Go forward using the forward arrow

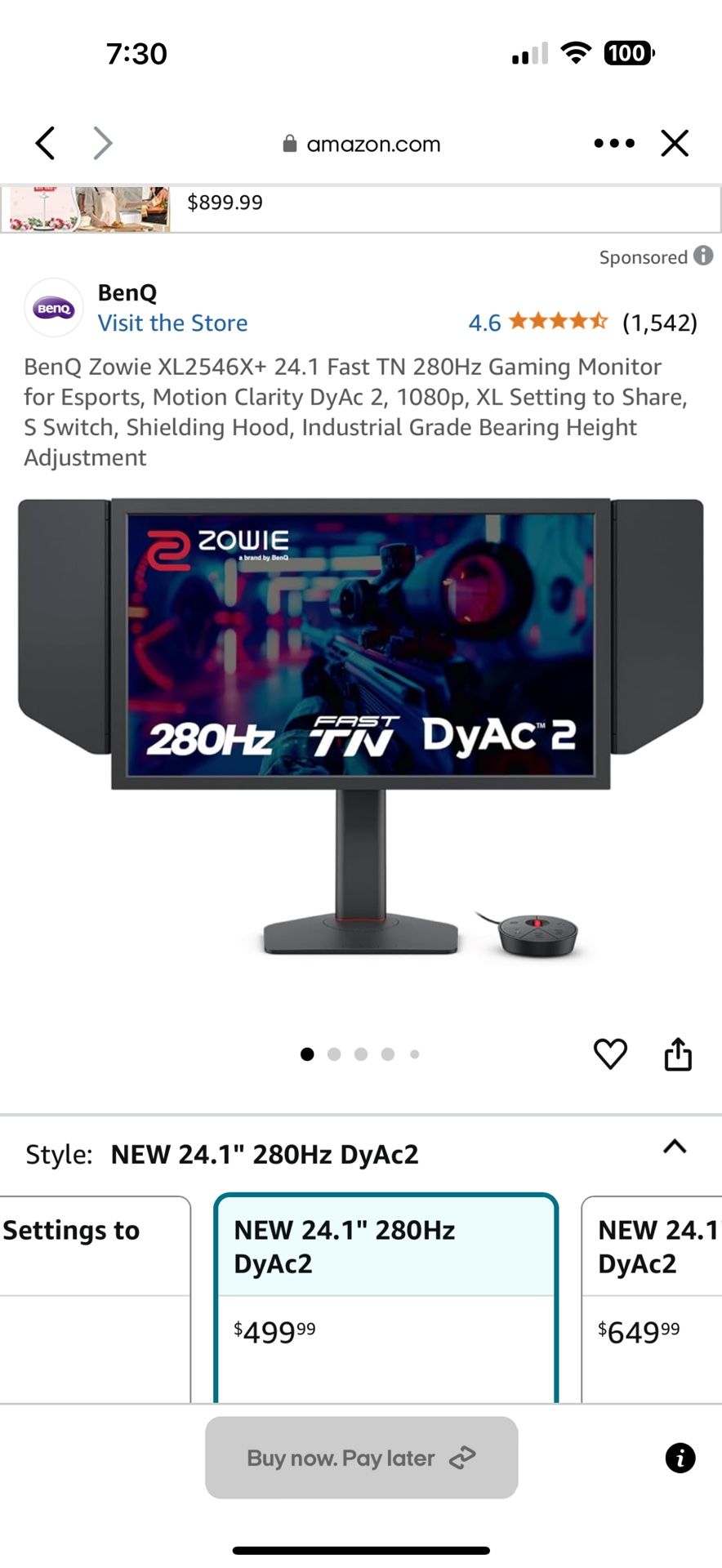104,143
